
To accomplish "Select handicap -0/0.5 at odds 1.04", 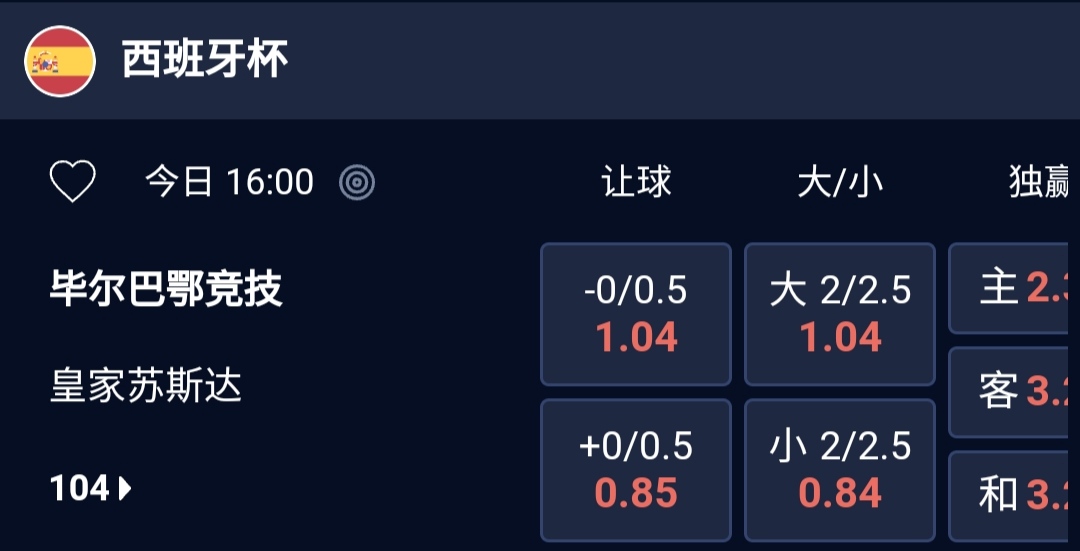I will [x=636, y=314].
